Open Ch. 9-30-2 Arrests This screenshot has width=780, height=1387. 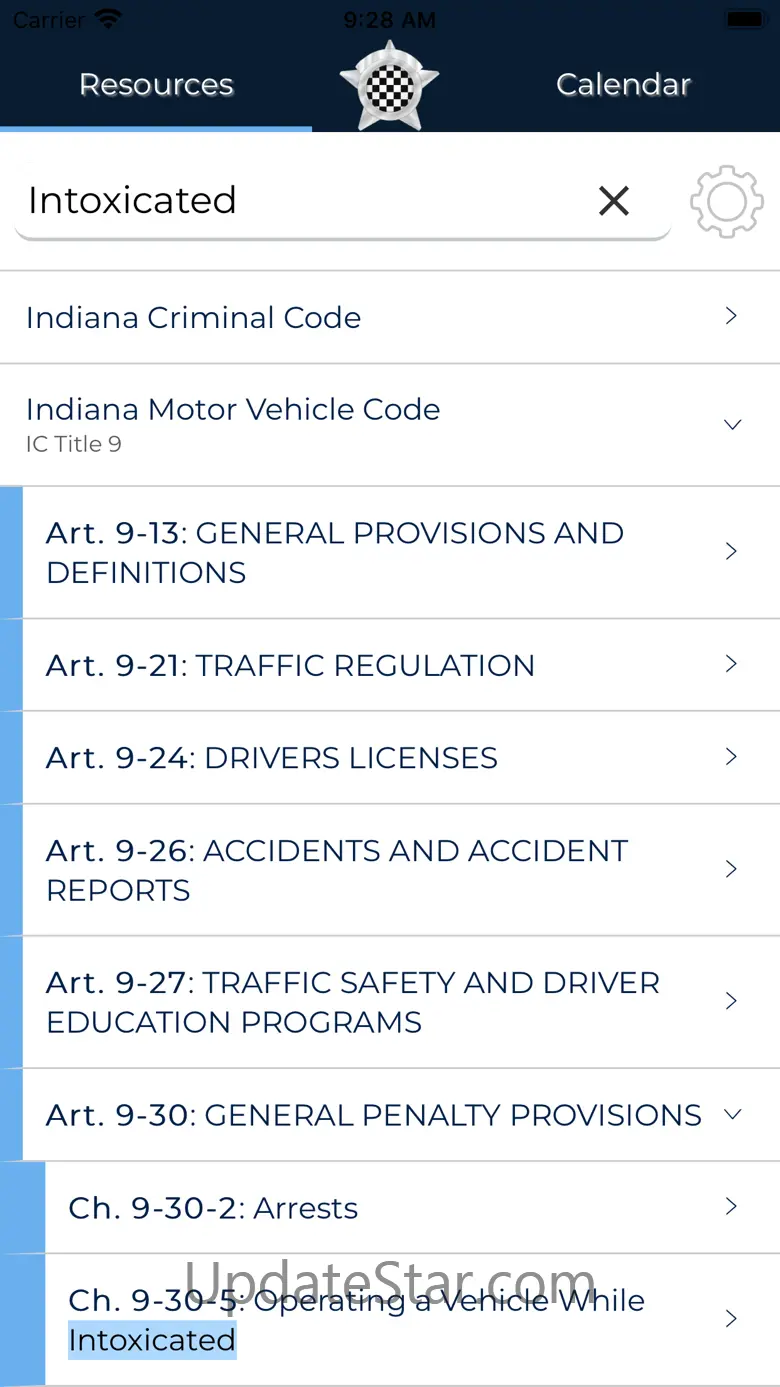pyautogui.click(x=412, y=1208)
